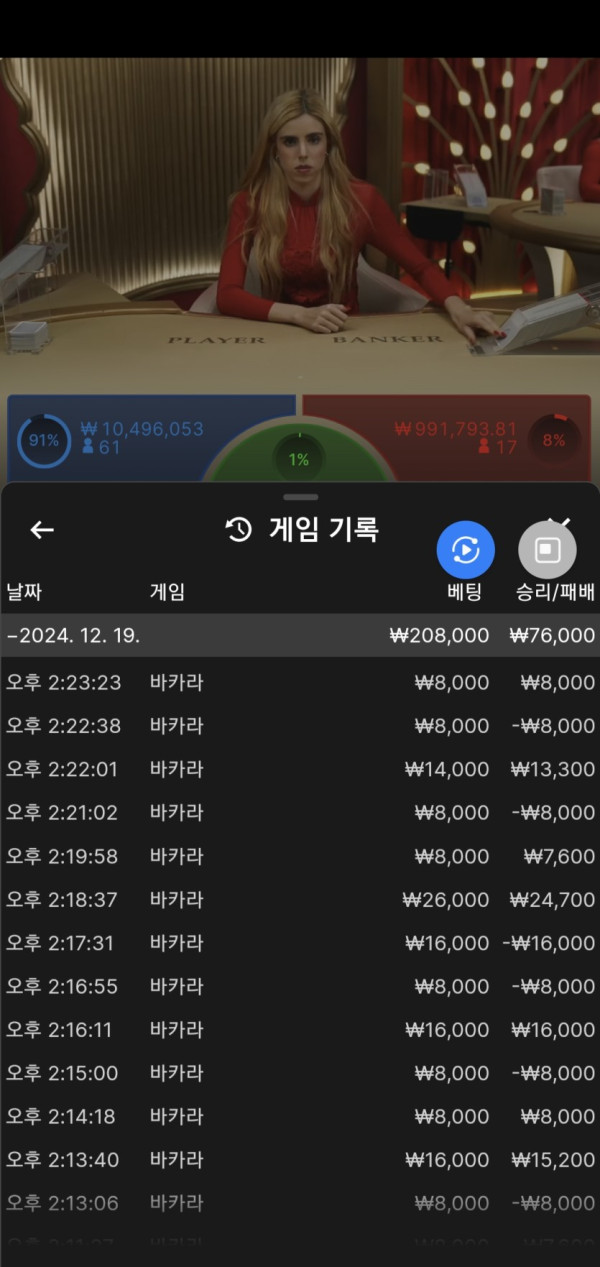Show the 오후 2:19:58 game entry
This screenshot has height=1267, width=600.
pyautogui.click(x=300, y=856)
